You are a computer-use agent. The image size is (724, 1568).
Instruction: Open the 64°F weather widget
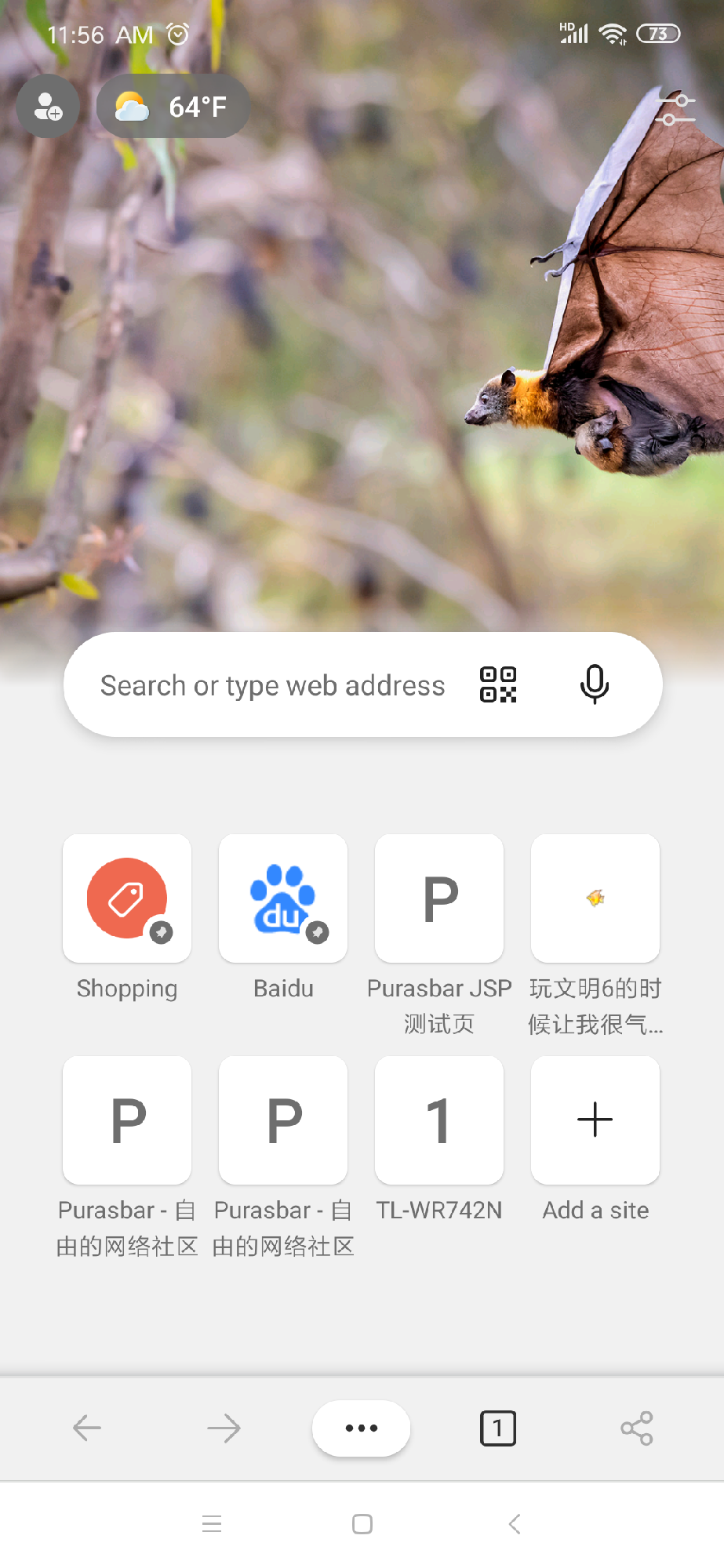(173, 107)
